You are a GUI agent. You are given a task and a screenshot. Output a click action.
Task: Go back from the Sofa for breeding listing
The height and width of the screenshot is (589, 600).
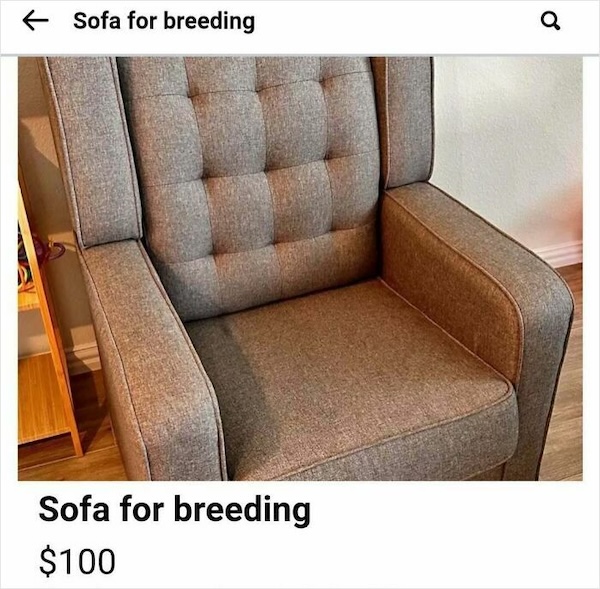click(x=37, y=20)
